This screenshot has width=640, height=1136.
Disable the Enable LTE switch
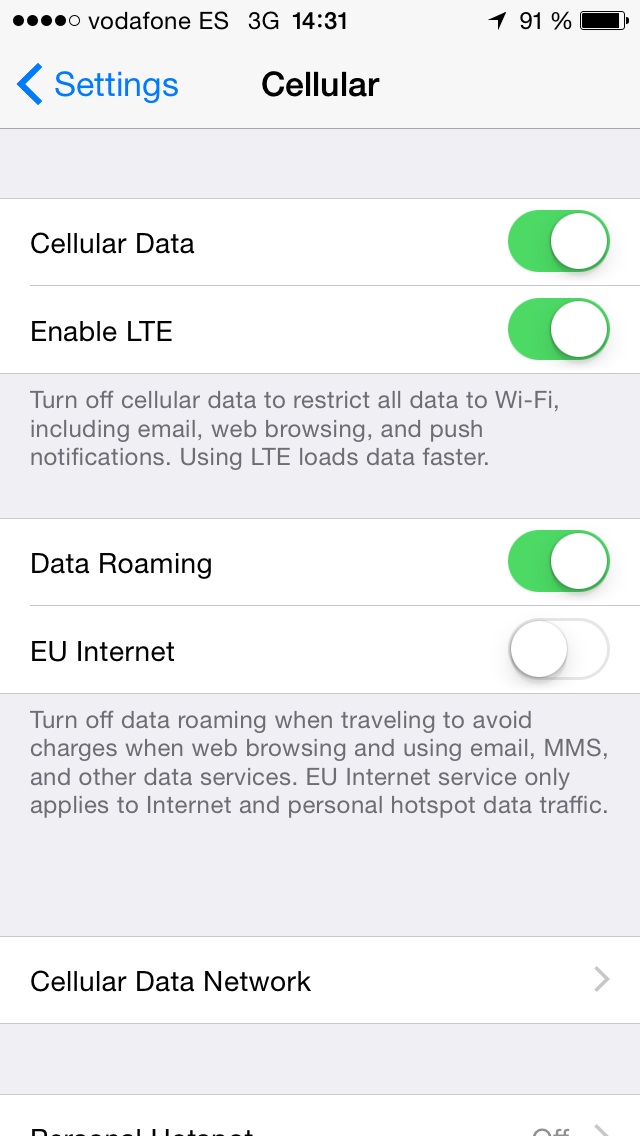click(x=559, y=330)
